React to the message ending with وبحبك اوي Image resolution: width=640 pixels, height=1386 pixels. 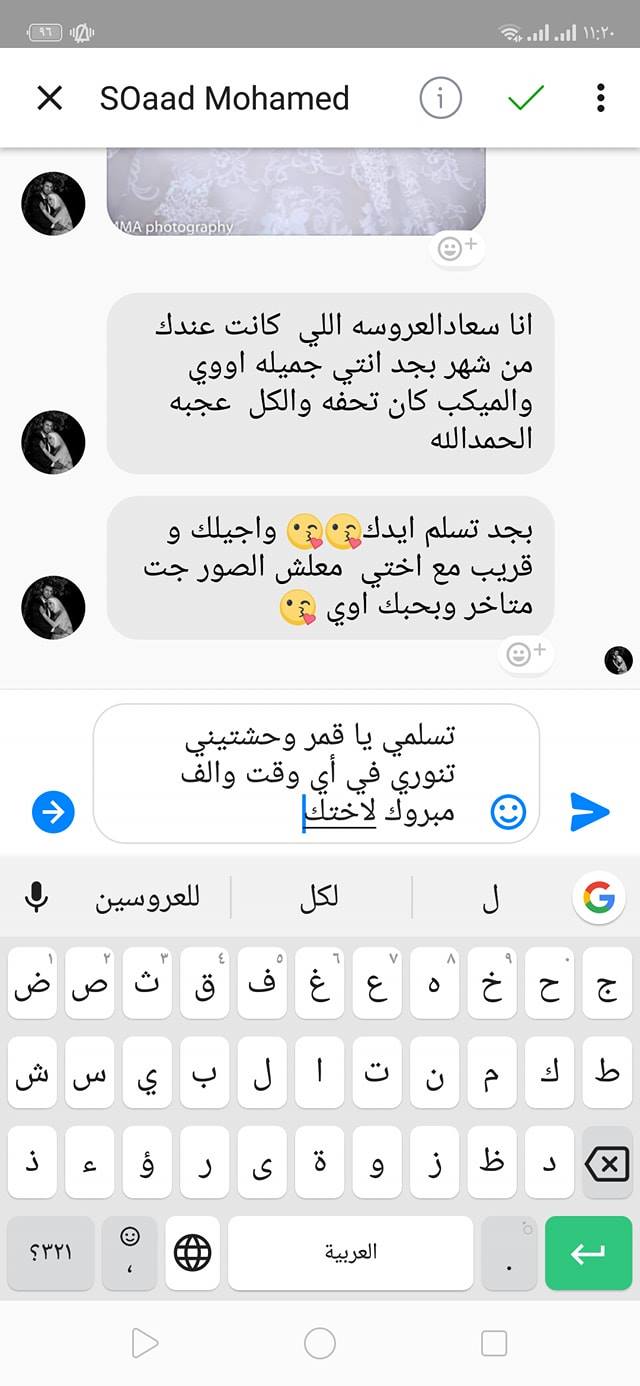[x=526, y=654]
